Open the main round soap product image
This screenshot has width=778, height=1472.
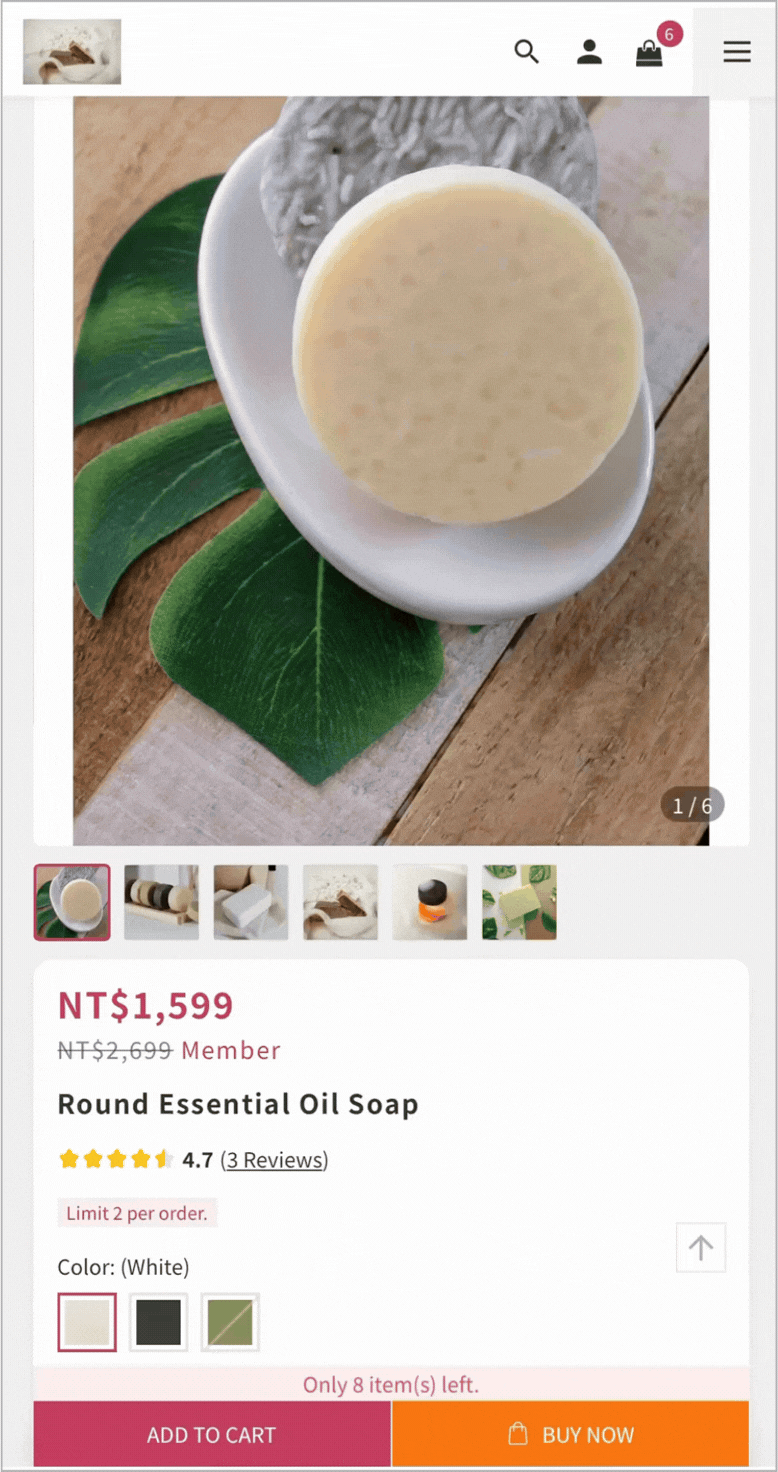391,471
